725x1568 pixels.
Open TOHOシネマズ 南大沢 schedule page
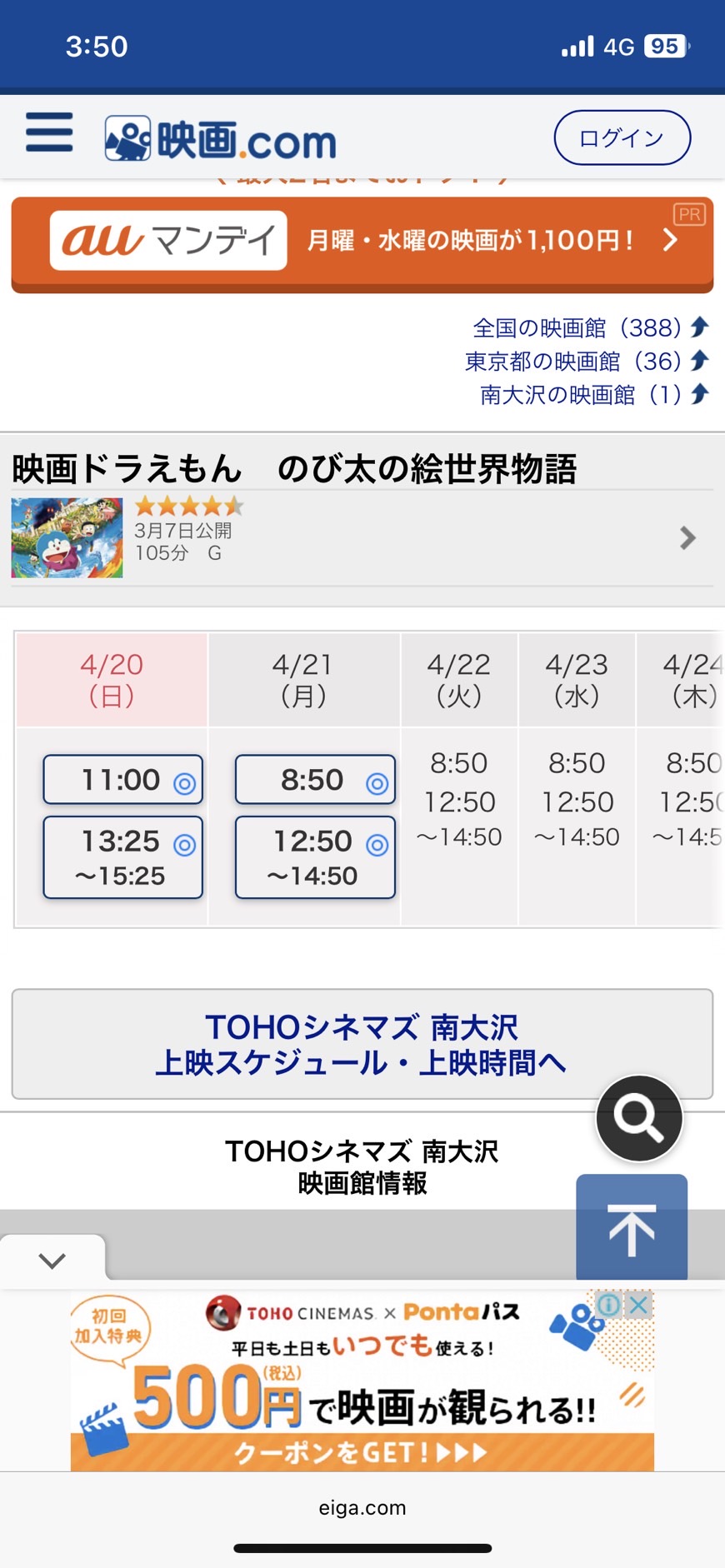point(362,1045)
